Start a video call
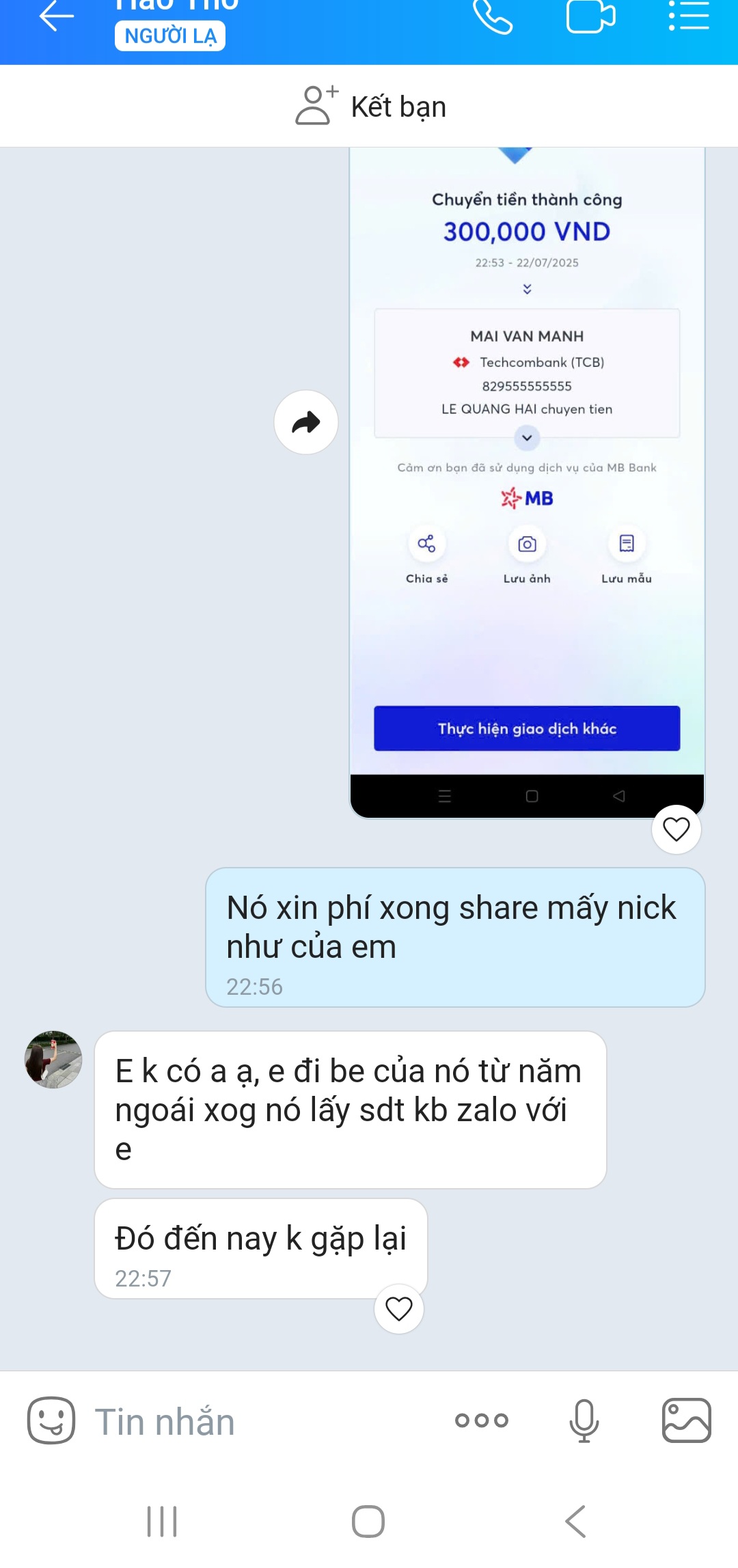 point(590,16)
